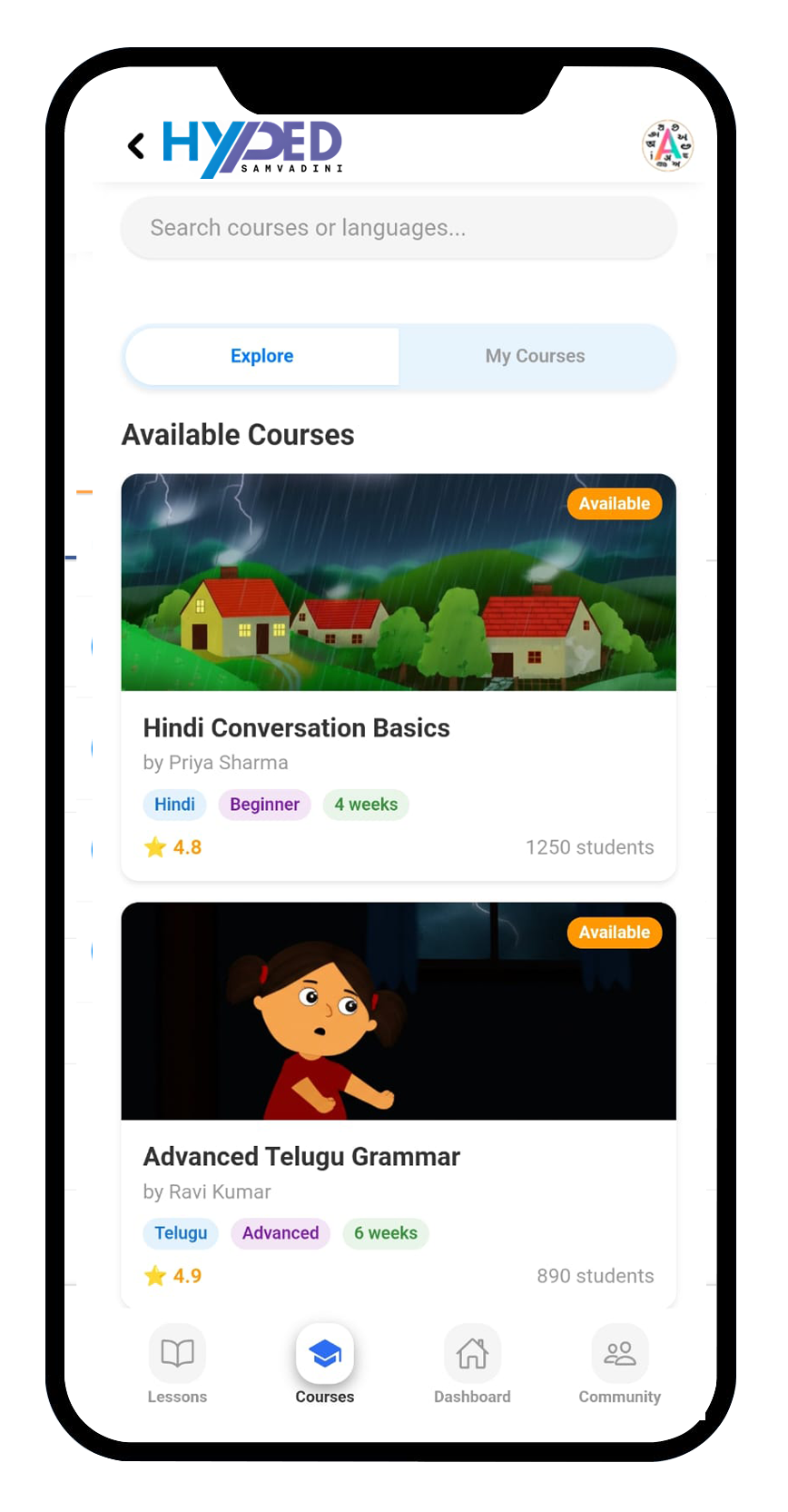Go back using the arrow

pyautogui.click(x=136, y=145)
